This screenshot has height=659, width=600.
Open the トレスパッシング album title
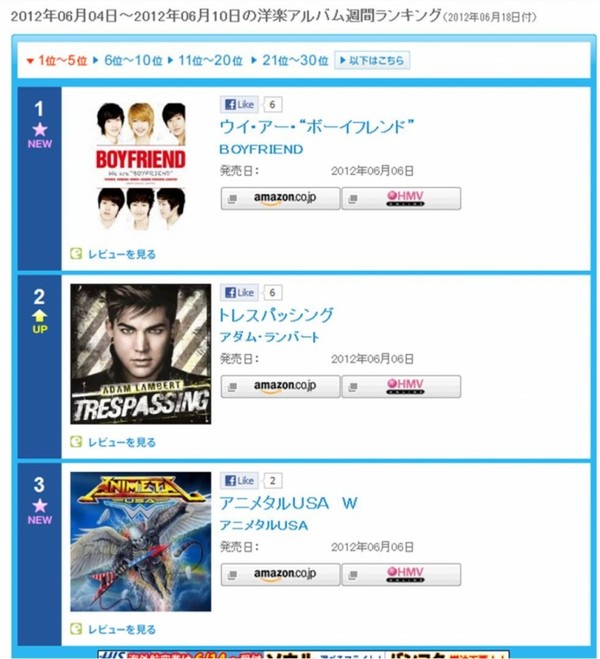coord(276,315)
